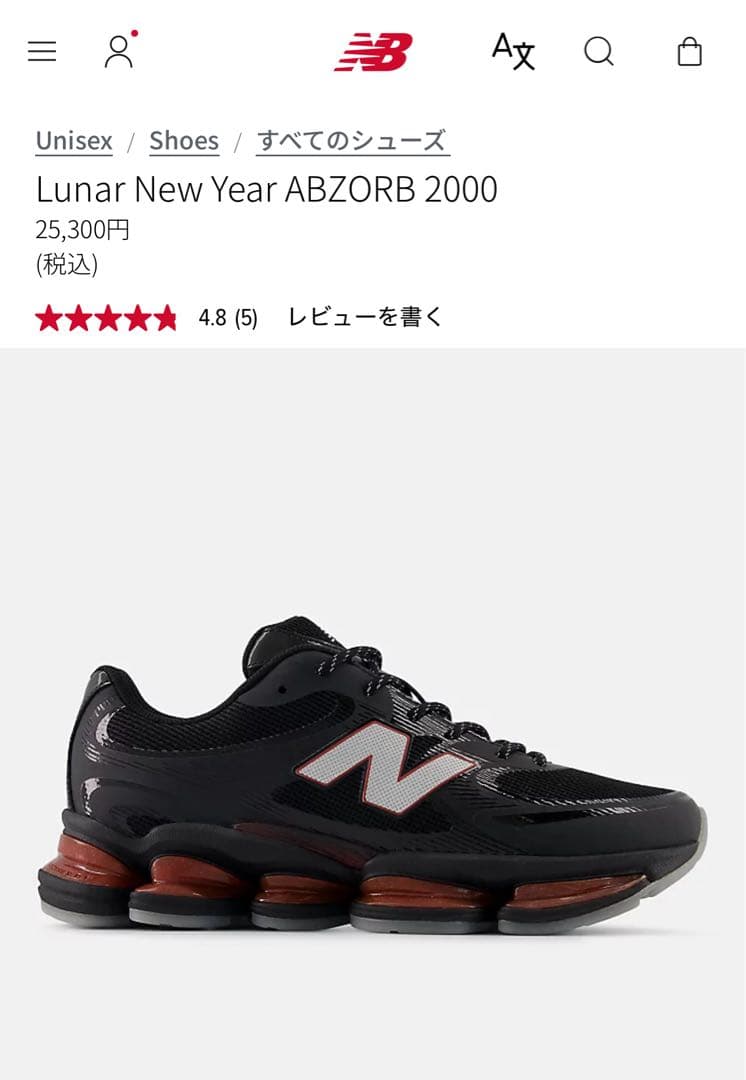Open the search magnifier
Image resolution: width=746 pixels, height=1080 pixels.
coord(598,51)
